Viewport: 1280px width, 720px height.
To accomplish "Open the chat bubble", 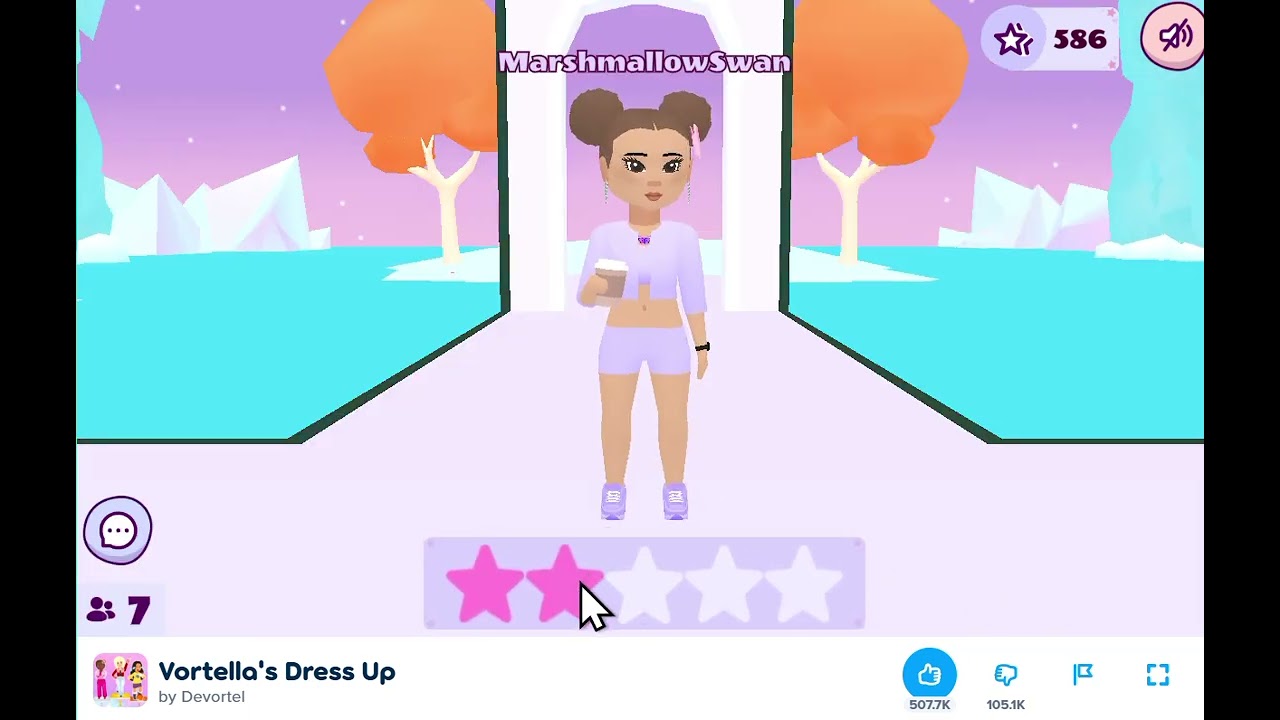I will pyautogui.click(x=118, y=530).
